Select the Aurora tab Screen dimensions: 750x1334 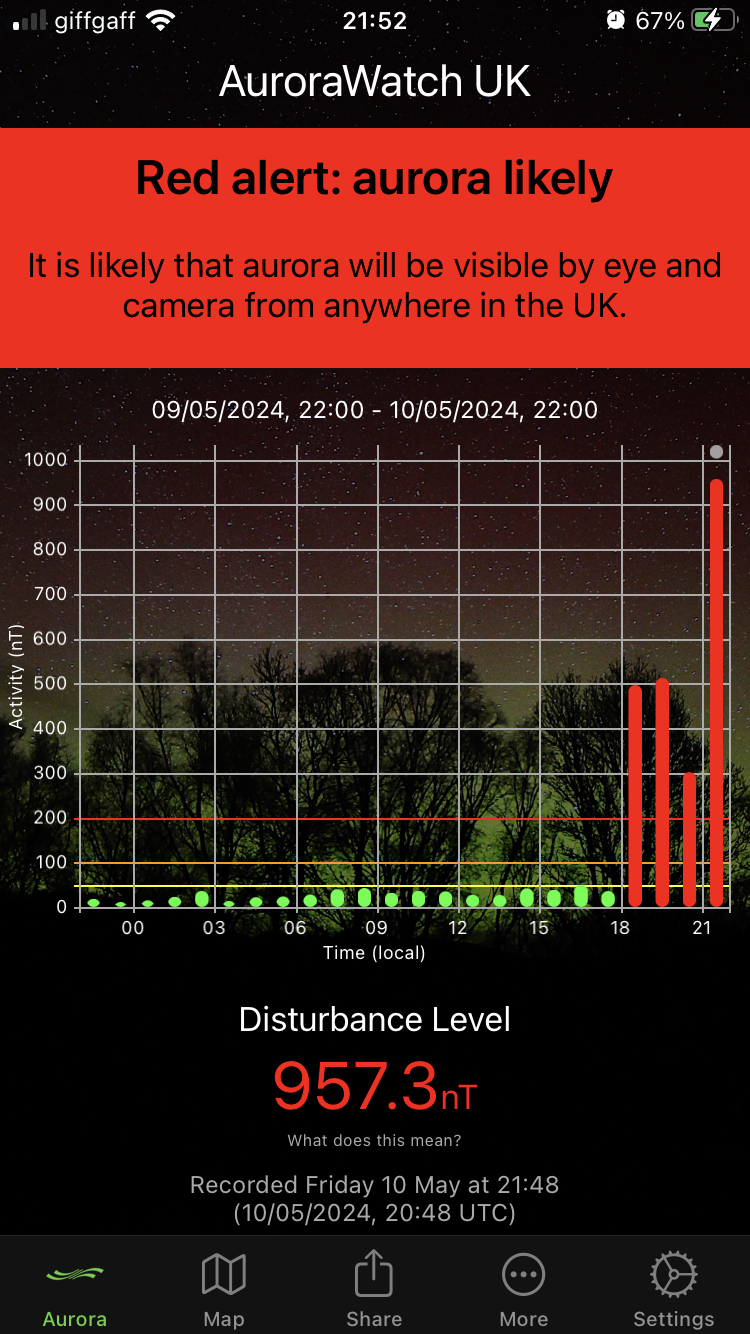point(75,1289)
